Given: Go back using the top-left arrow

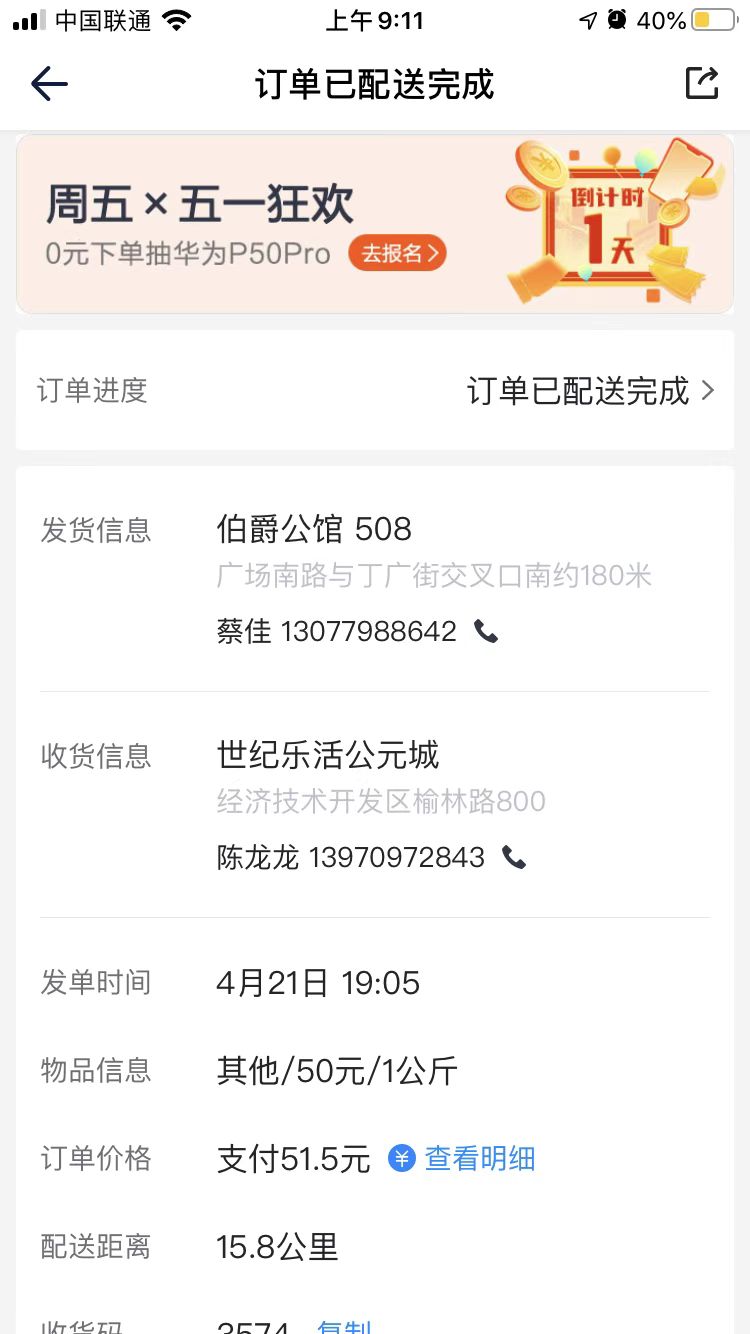Looking at the screenshot, I should 49,84.
